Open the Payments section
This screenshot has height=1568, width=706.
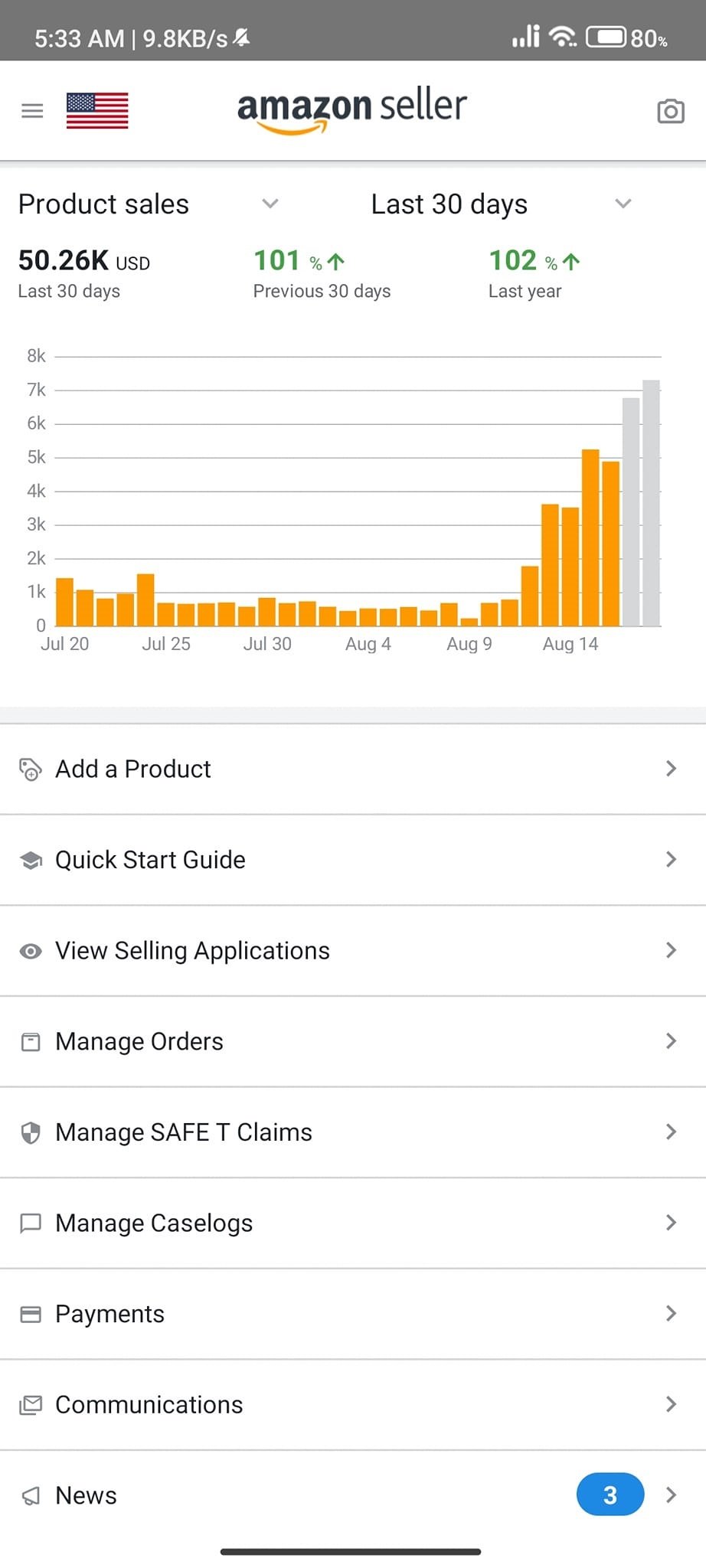[352, 1314]
